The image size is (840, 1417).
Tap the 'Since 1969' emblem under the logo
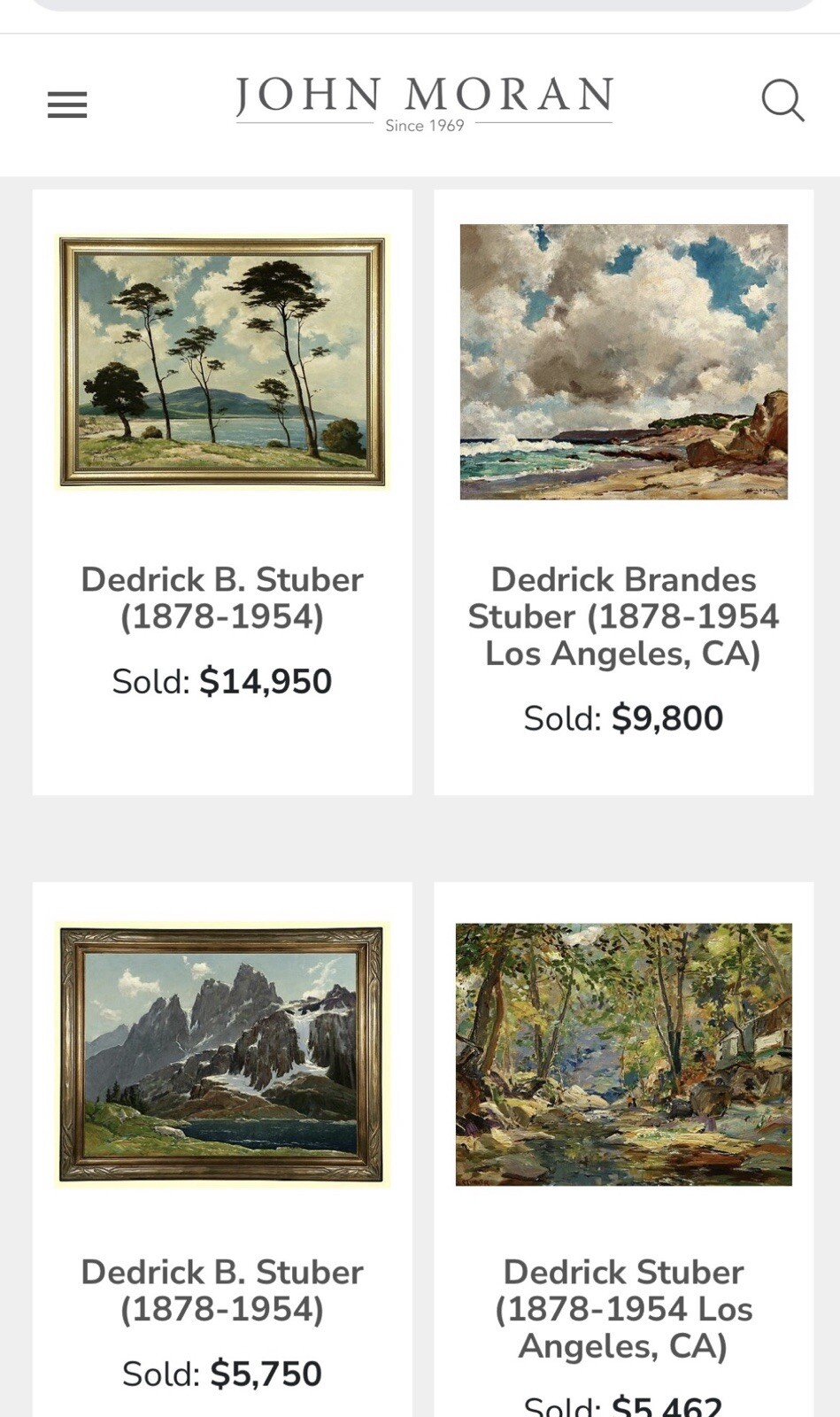tap(422, 124)
